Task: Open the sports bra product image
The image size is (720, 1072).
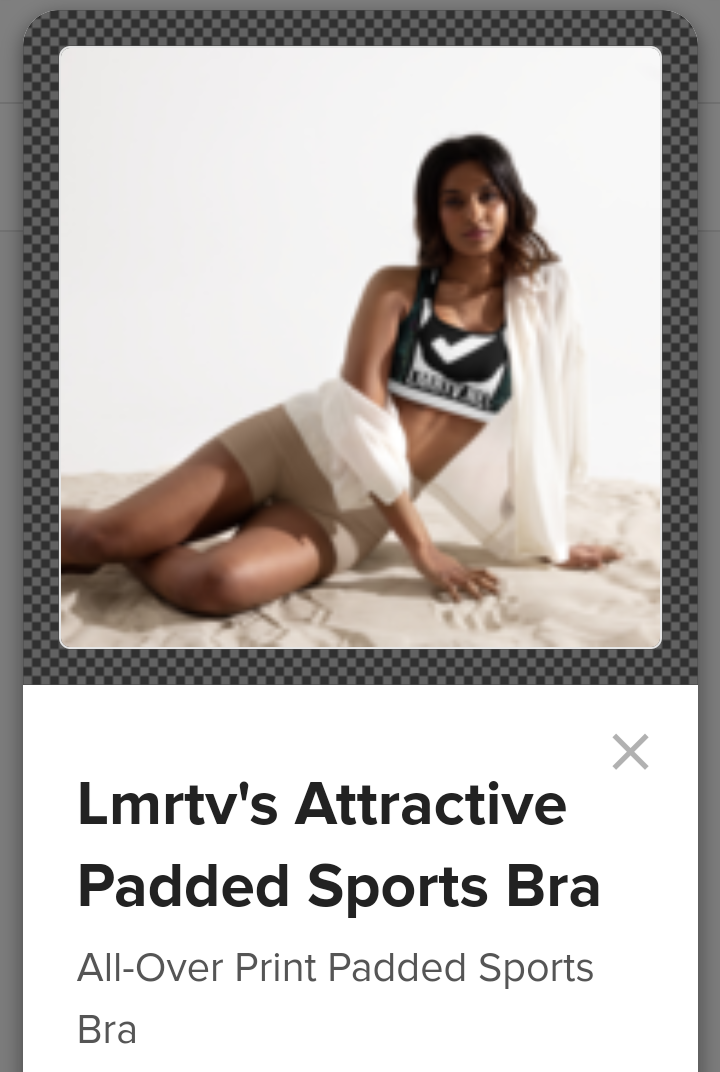Action: click(x=360, y=348)
